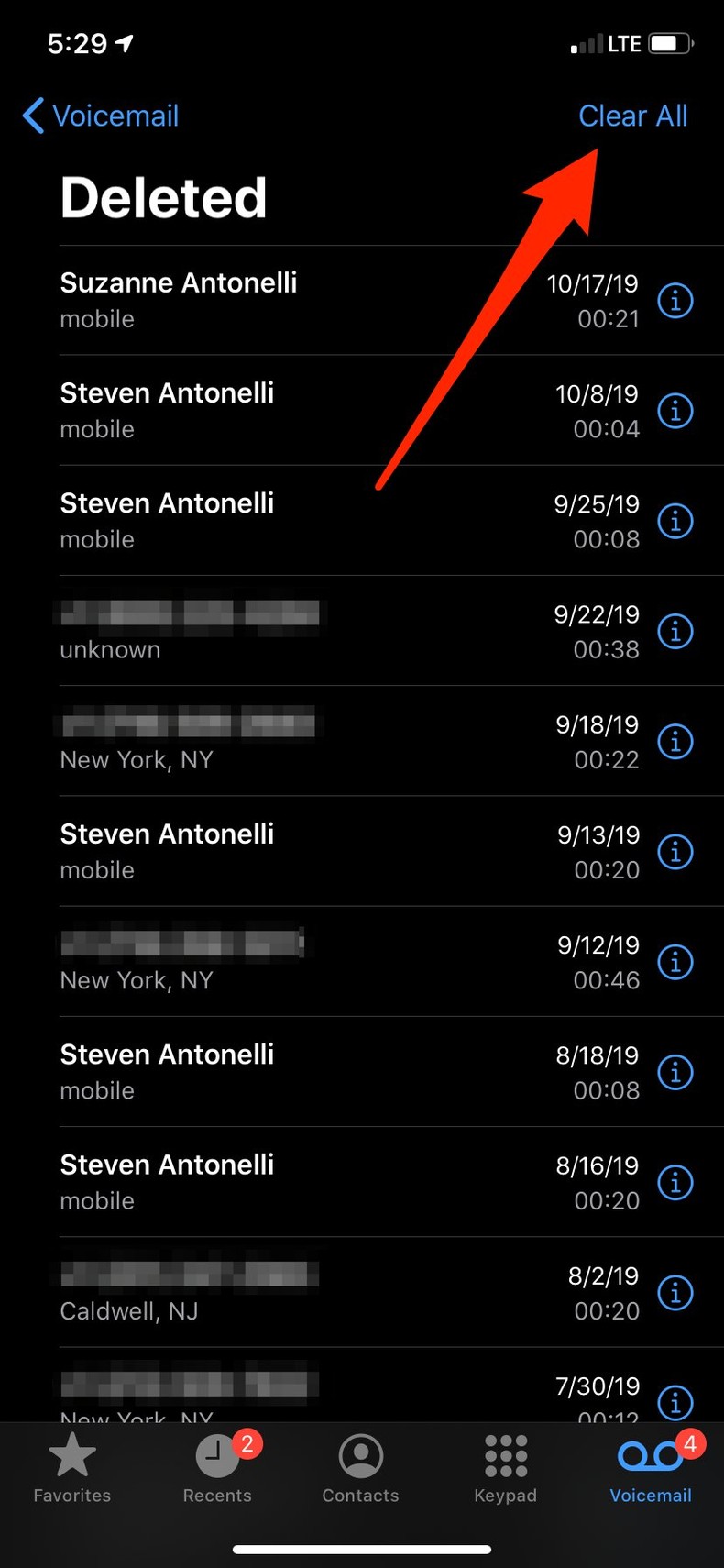This screenshot has width=724, height=1568.
Task: Go to the Contacts tab
Action: click(361, 1468)
